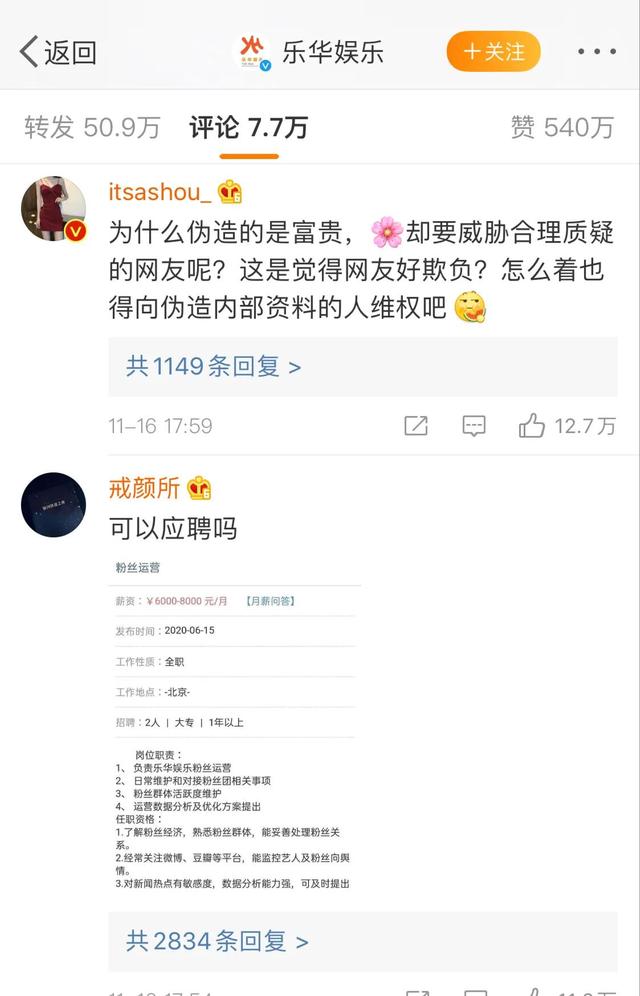Expand 共2834条回复 replies

point(217,941)
